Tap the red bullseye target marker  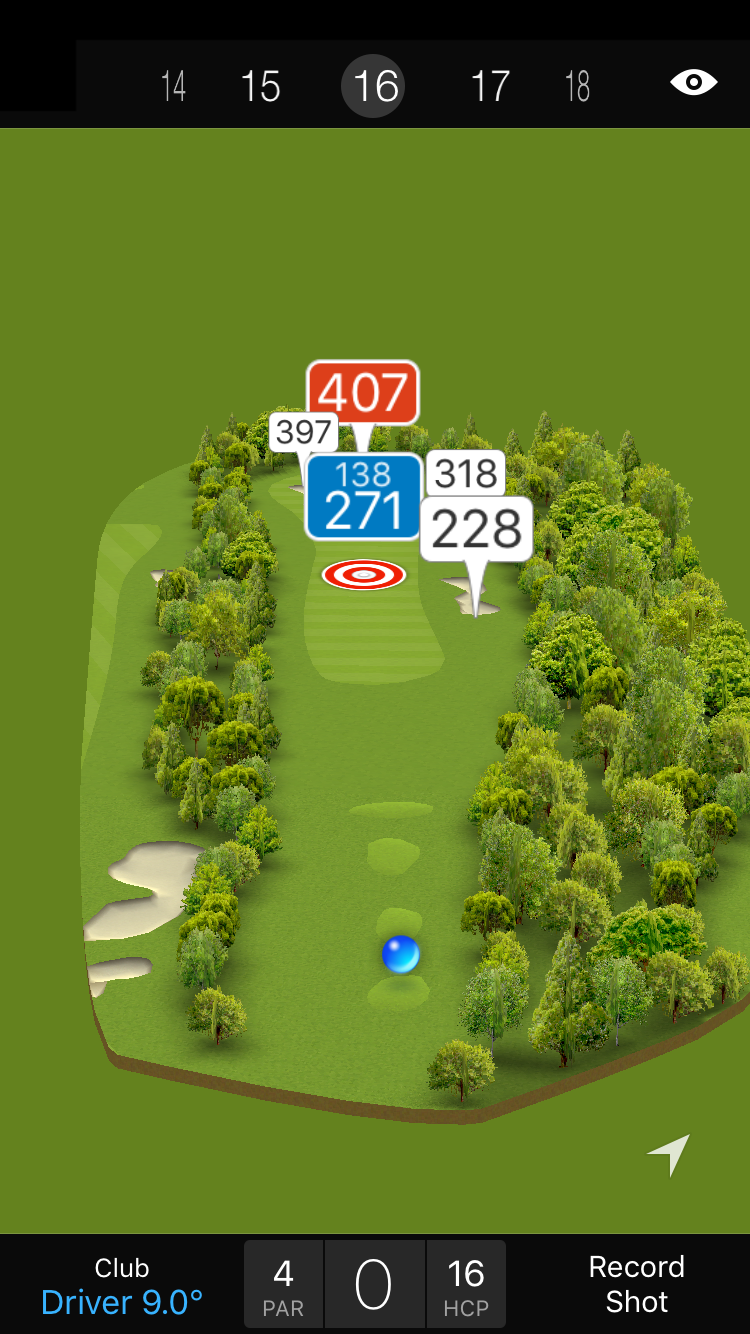point(364,574)
